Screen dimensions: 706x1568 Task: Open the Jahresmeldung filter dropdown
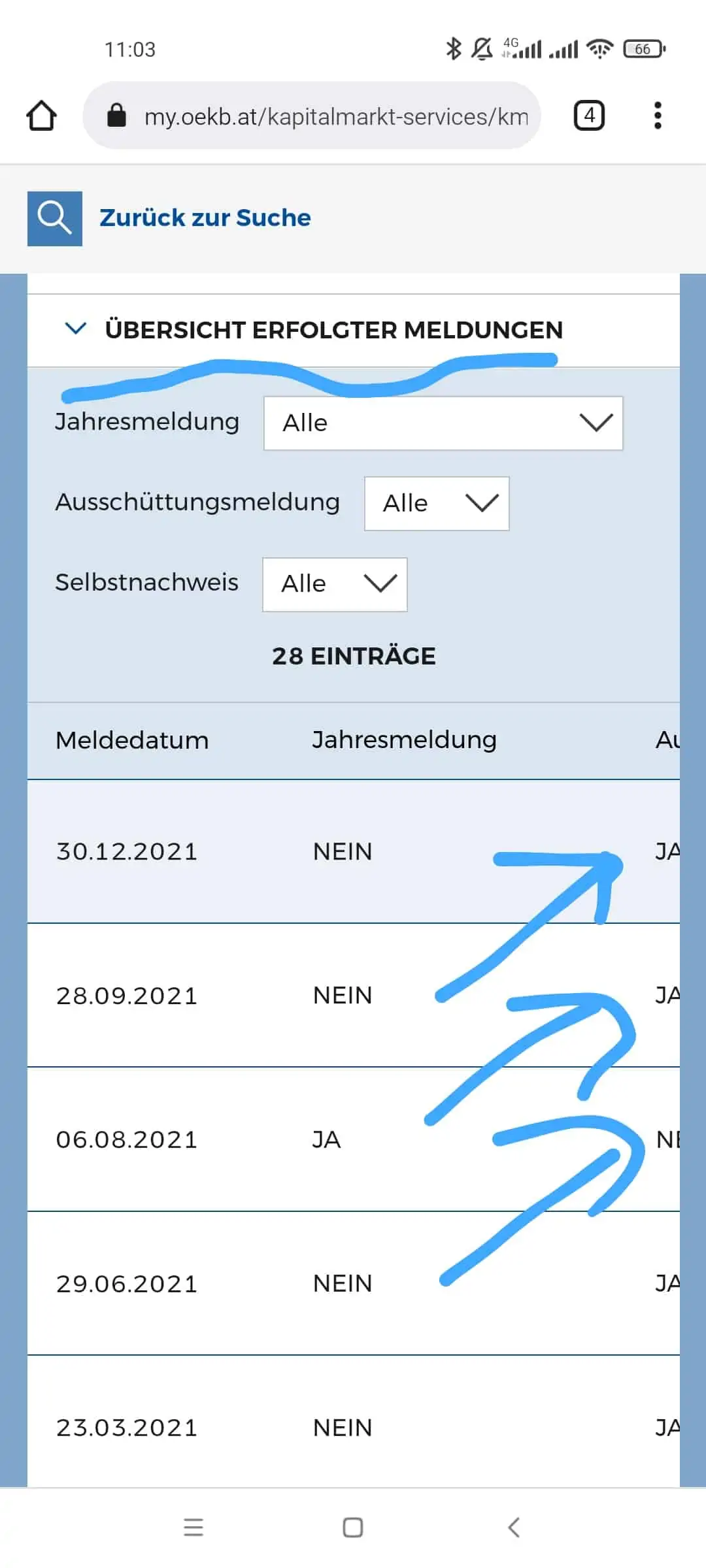click(x=443, y=423)
